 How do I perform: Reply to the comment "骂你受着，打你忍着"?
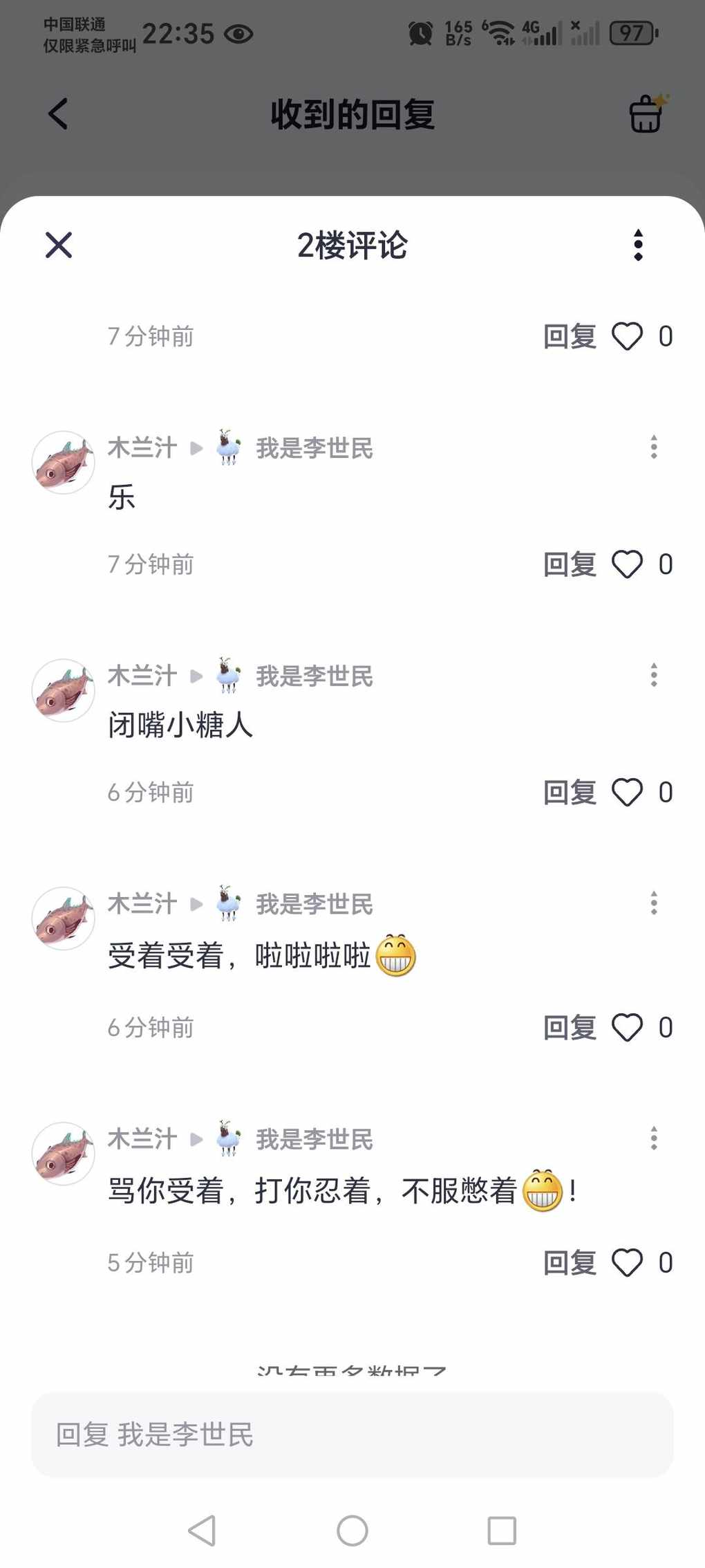point(570,1263)
